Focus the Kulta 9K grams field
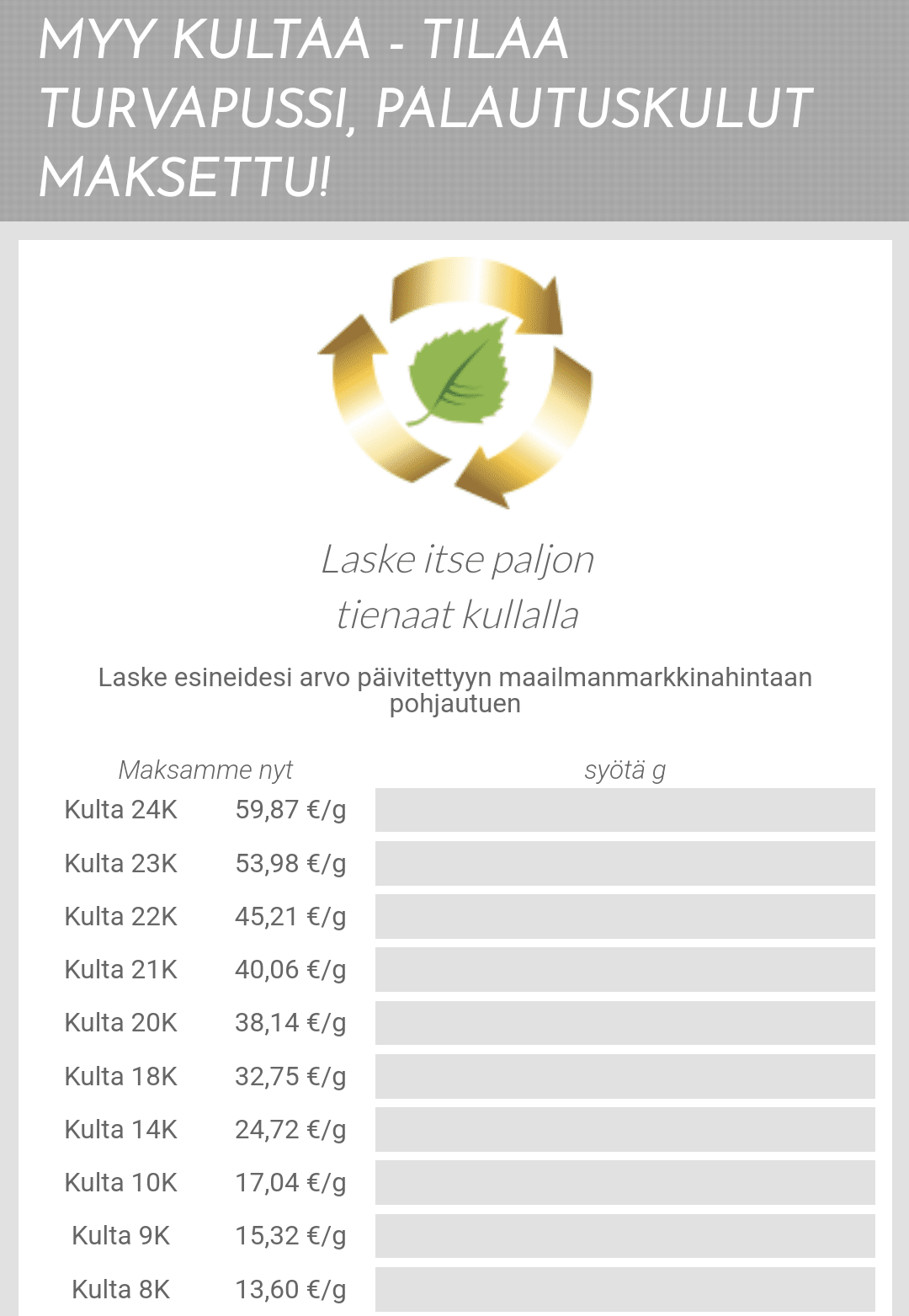The width and height of the screenshot is (909, 1316). pyautogui.click(x=625, y=1236)
